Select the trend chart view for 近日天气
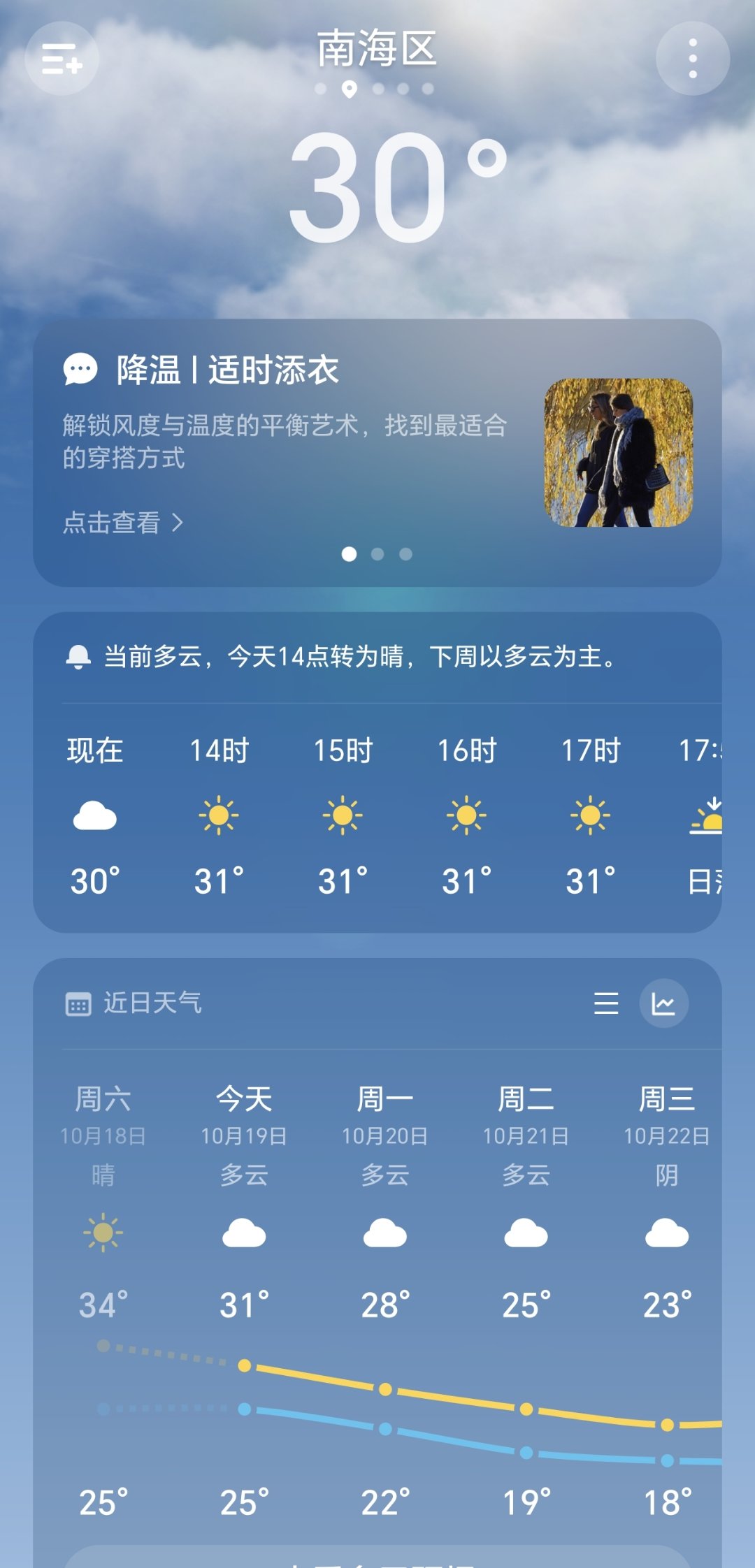Viewport: 755px width, 1568px height. pos(663,1003)
